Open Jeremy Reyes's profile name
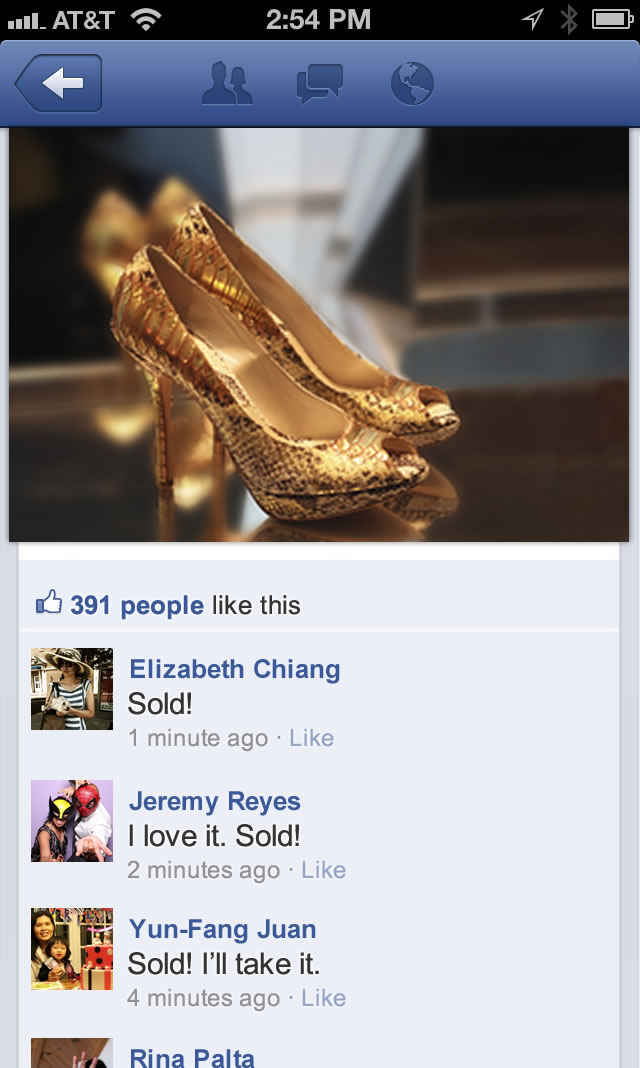This screenshot has width=640, height=1068. coord(214,801)
